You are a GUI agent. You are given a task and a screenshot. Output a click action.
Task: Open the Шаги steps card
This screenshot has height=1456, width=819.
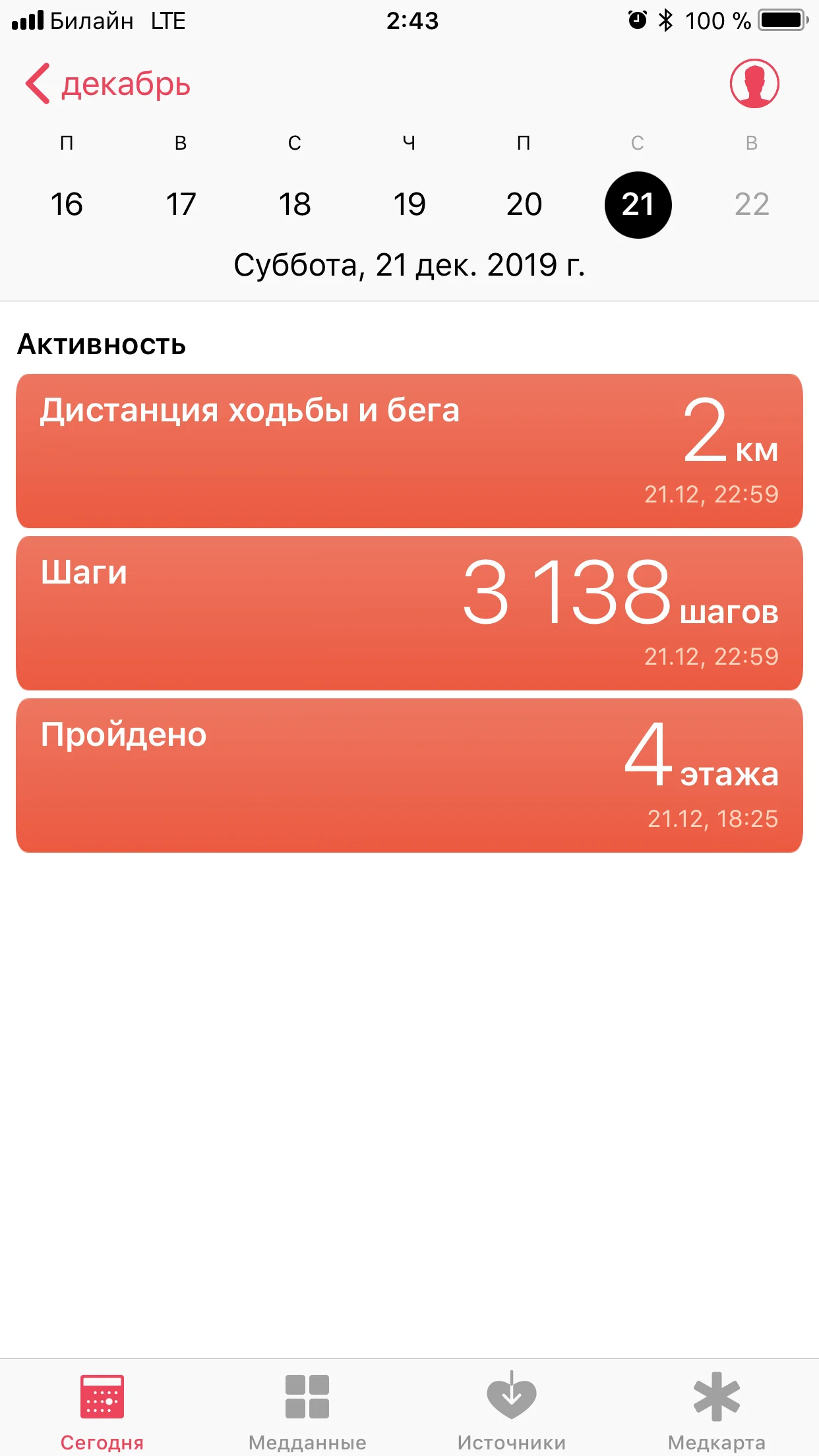409,613
